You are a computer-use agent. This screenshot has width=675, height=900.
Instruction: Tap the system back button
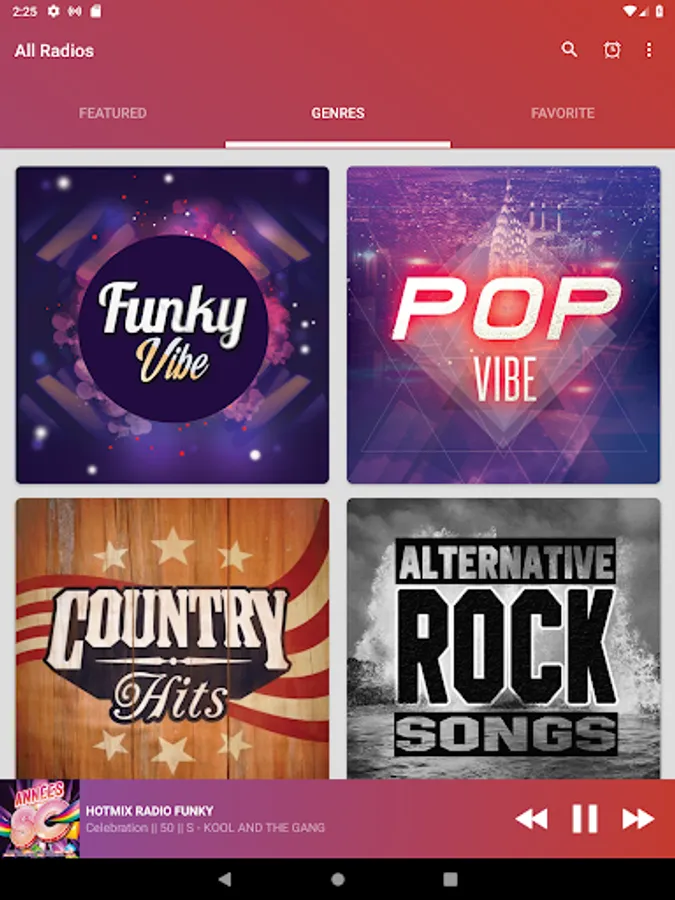[x=225, y=879]
